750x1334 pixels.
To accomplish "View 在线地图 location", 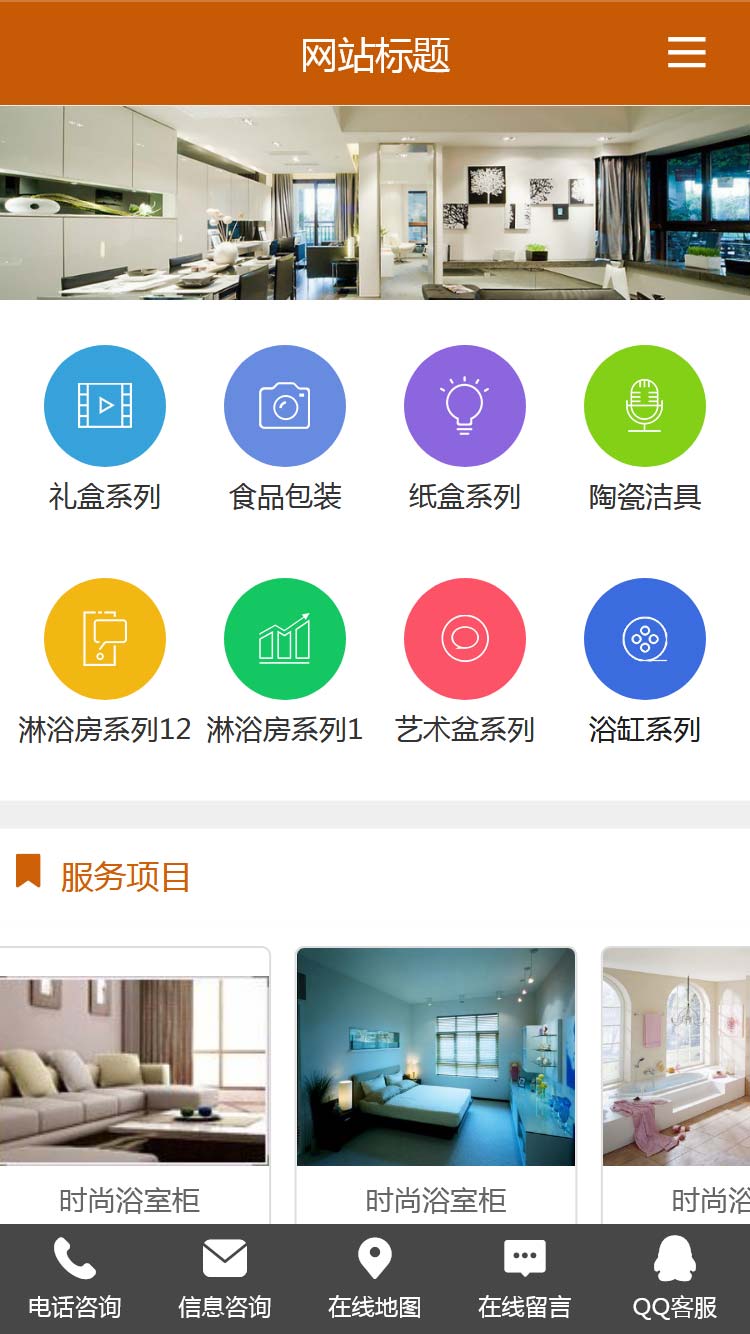I will pos(375,1278).
